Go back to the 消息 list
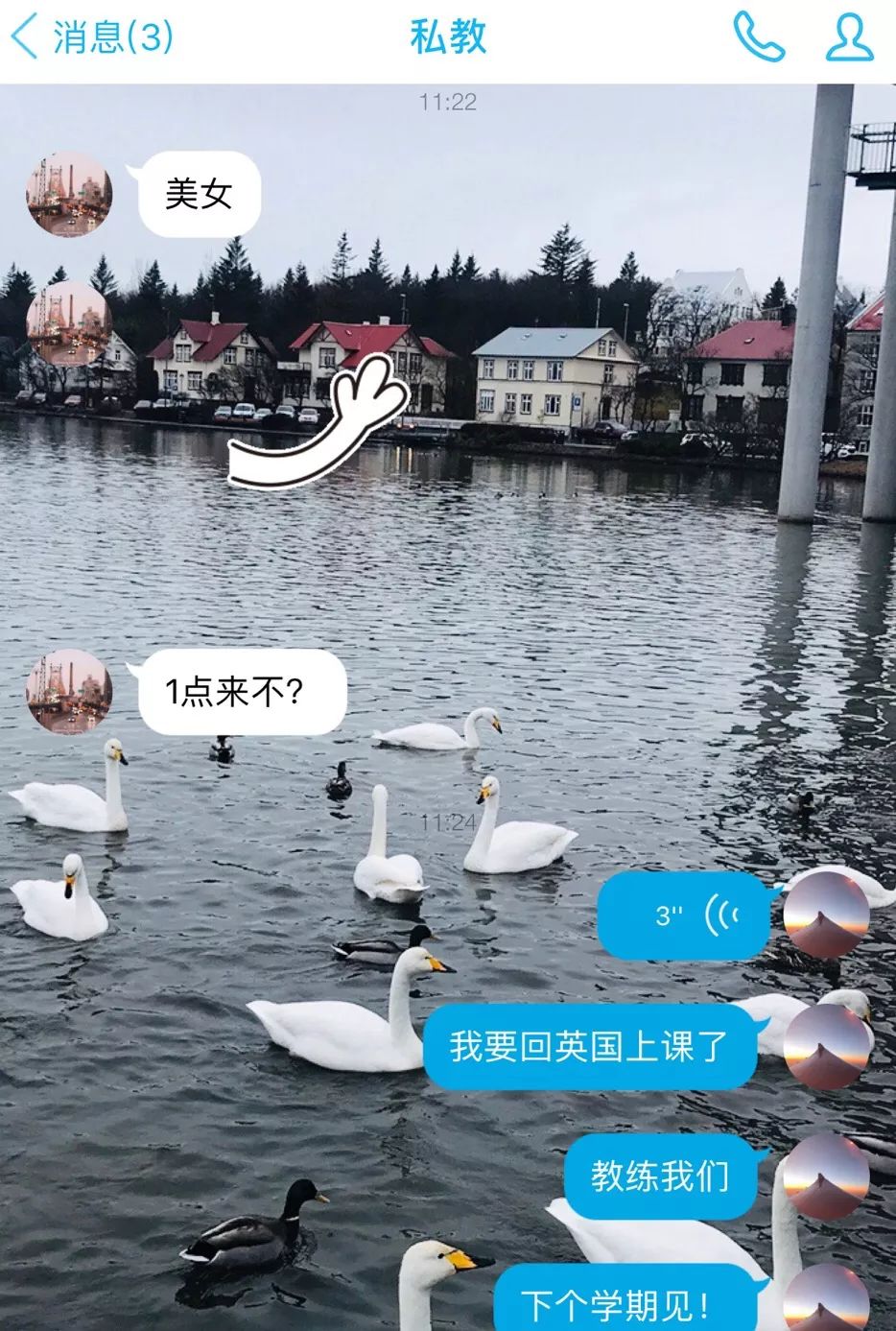 [x=92, y=38]
